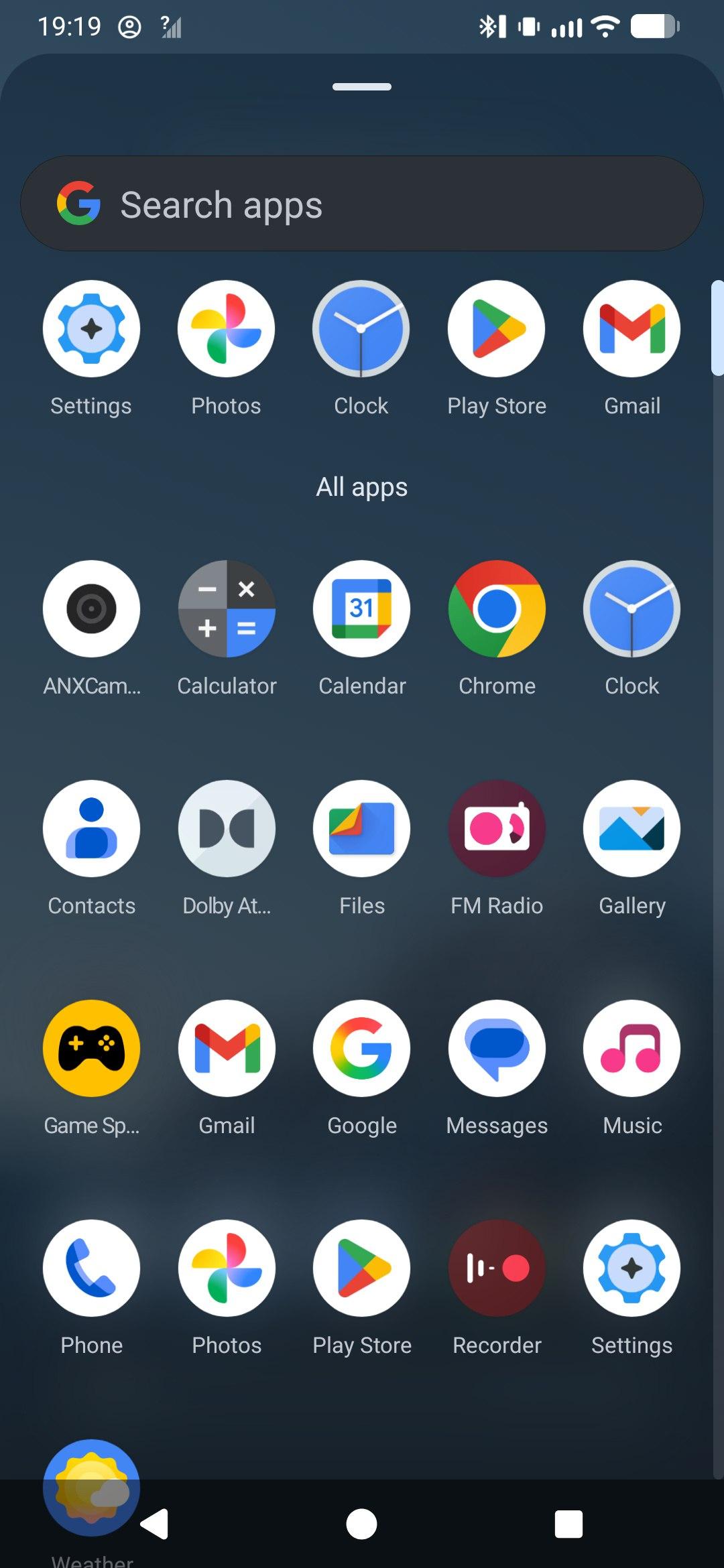
Task: Open the Calendar app
Action: click(362, 609)
